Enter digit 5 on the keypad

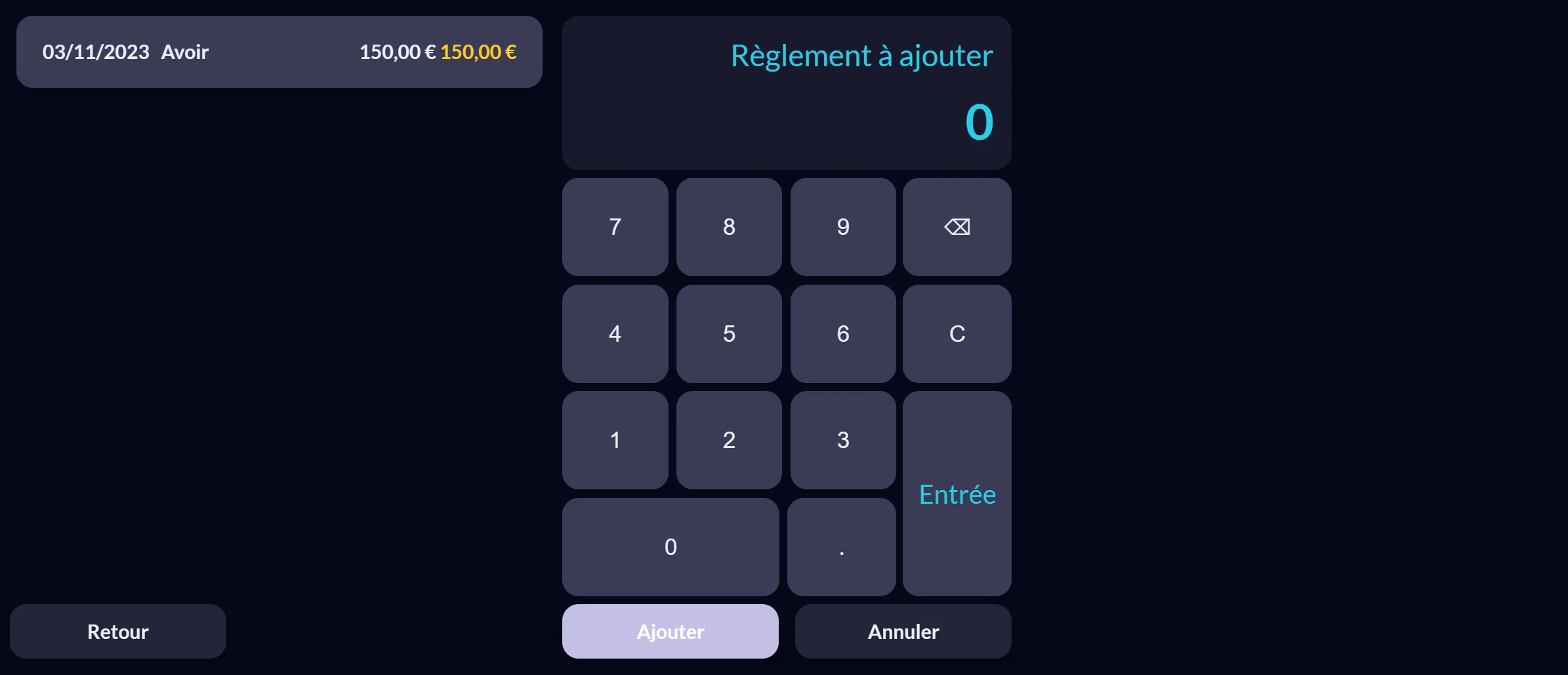(729, 334)
